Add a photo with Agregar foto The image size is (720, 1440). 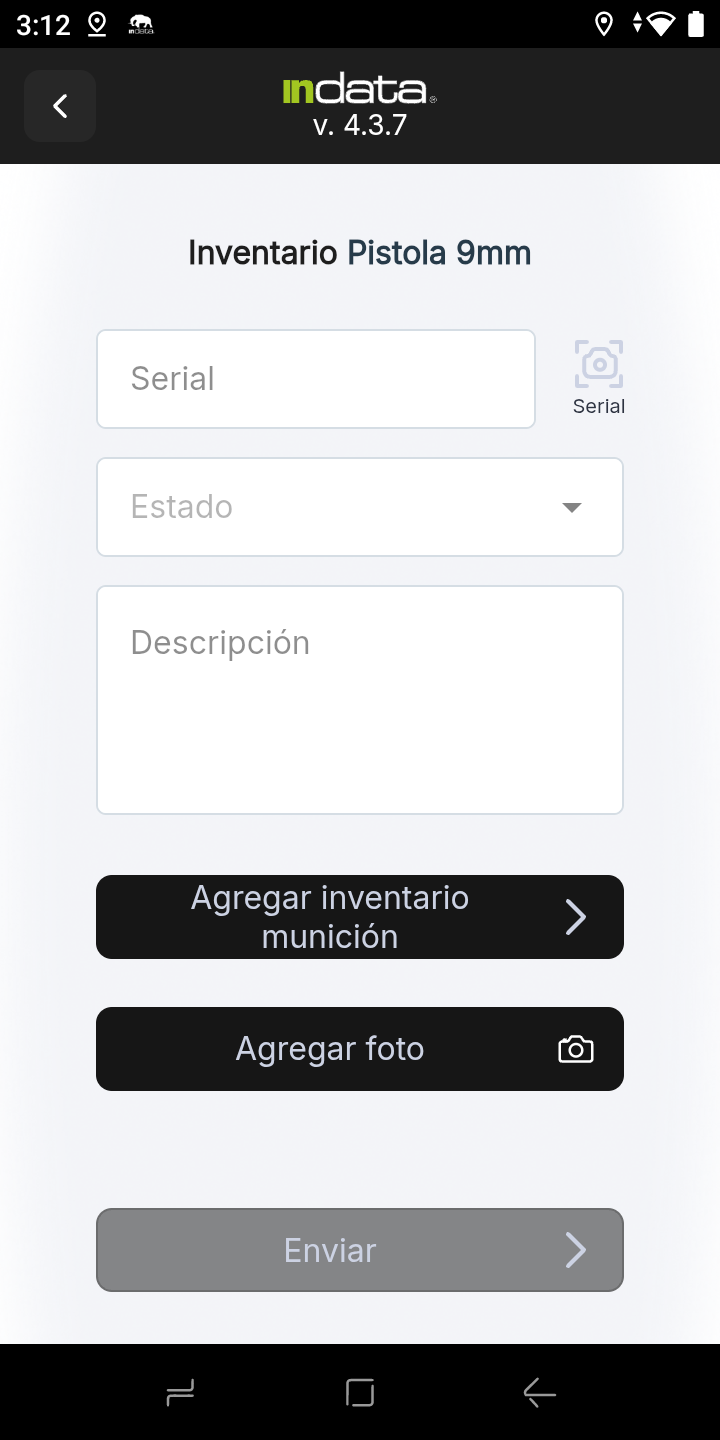pyautogui.click(x=360, y=1049)
